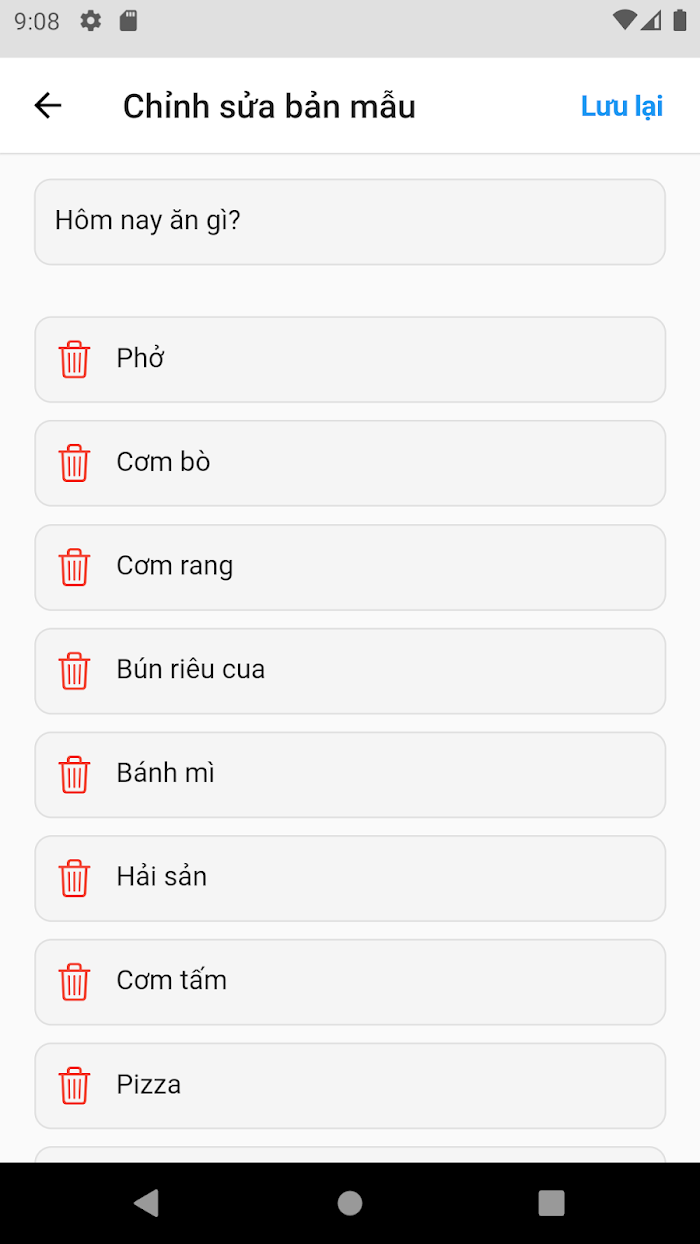Delete the Bánh mì option
Image resolution: width=700 pixels, height=1244 pixels.
75,775
